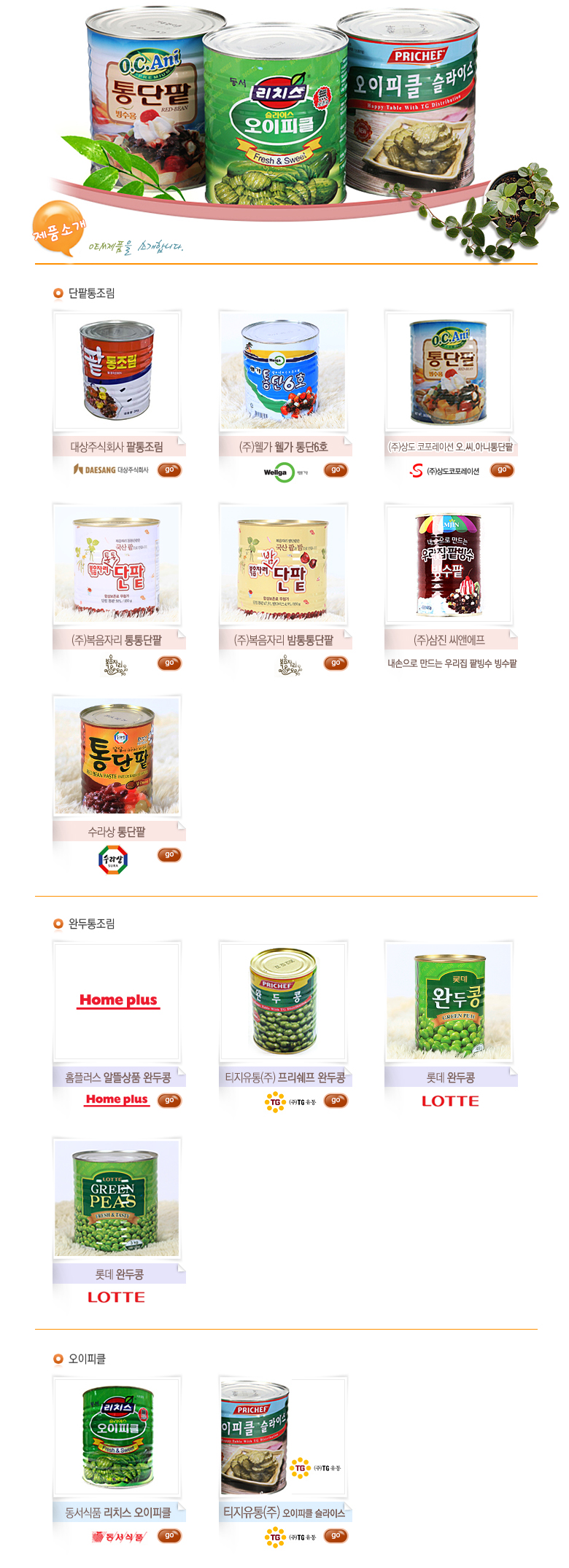Screen dimensions: 569x1568
Task: Open 리치스 오이피클 product thumbnail
Action: click(117, 1437)
